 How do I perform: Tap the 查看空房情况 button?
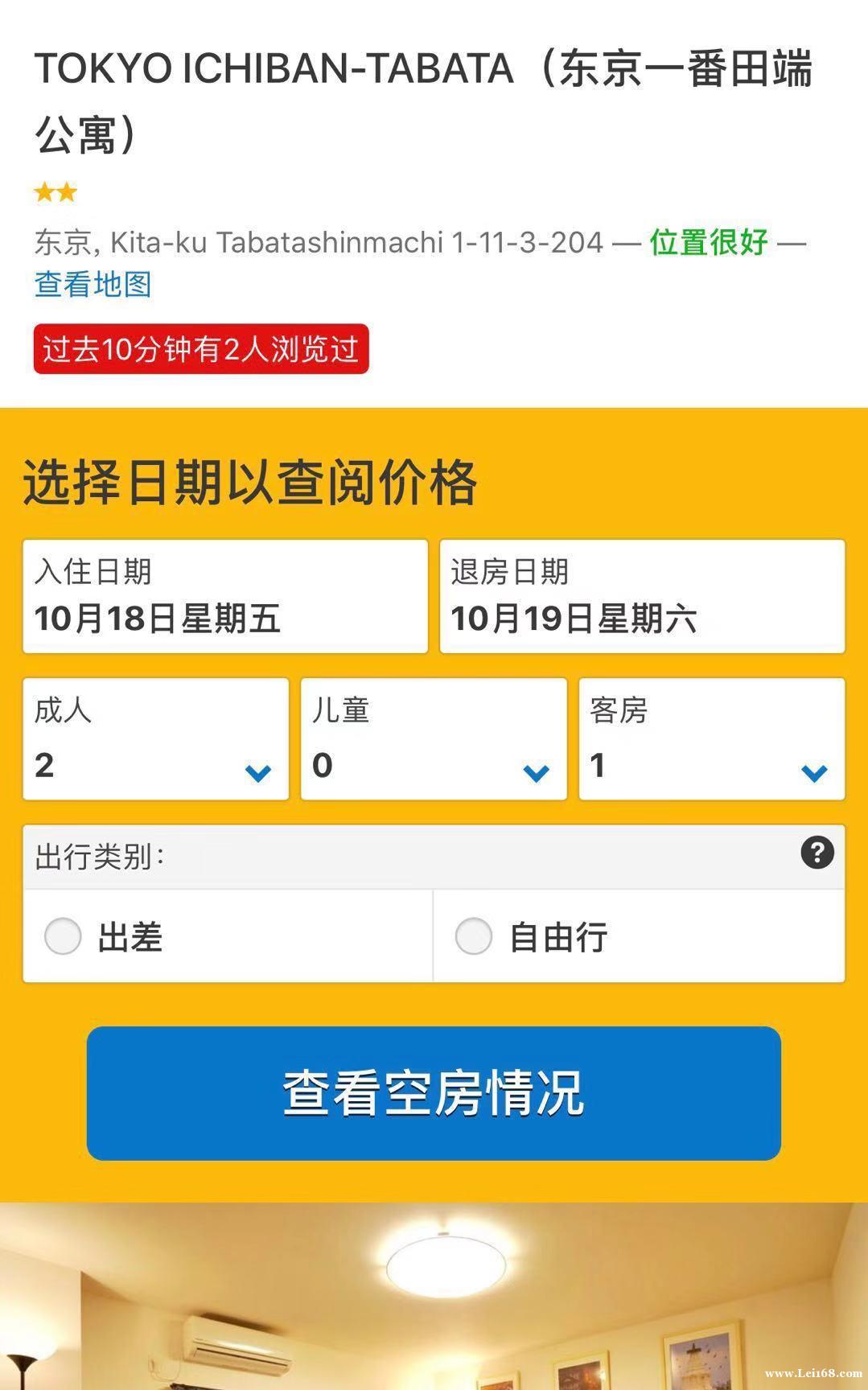(434, 1093)
